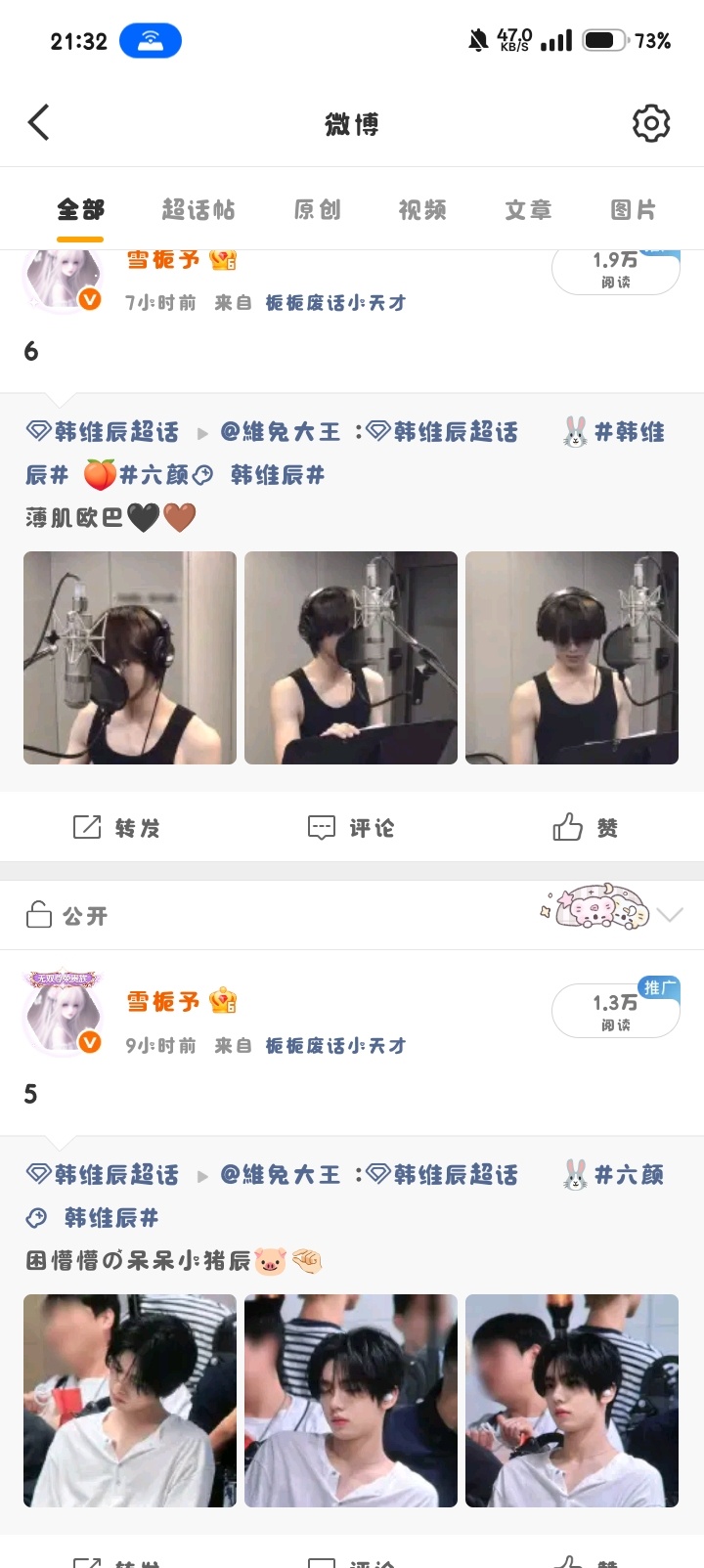Open 栀栀废话小天才 source link on 9小时前 post
Screen dimensions: 704x1568
point(335,1046)
